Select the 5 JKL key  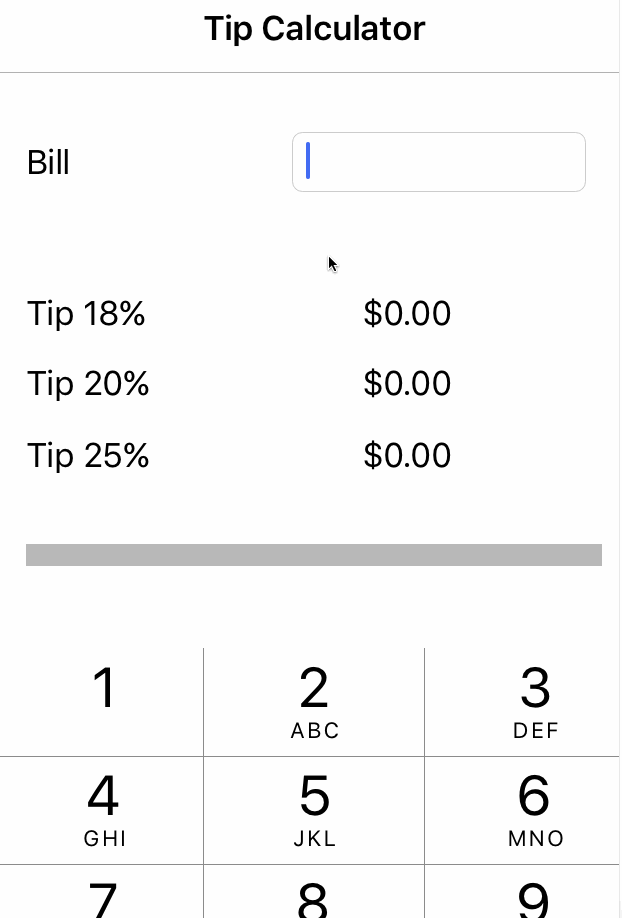(314, 810)
